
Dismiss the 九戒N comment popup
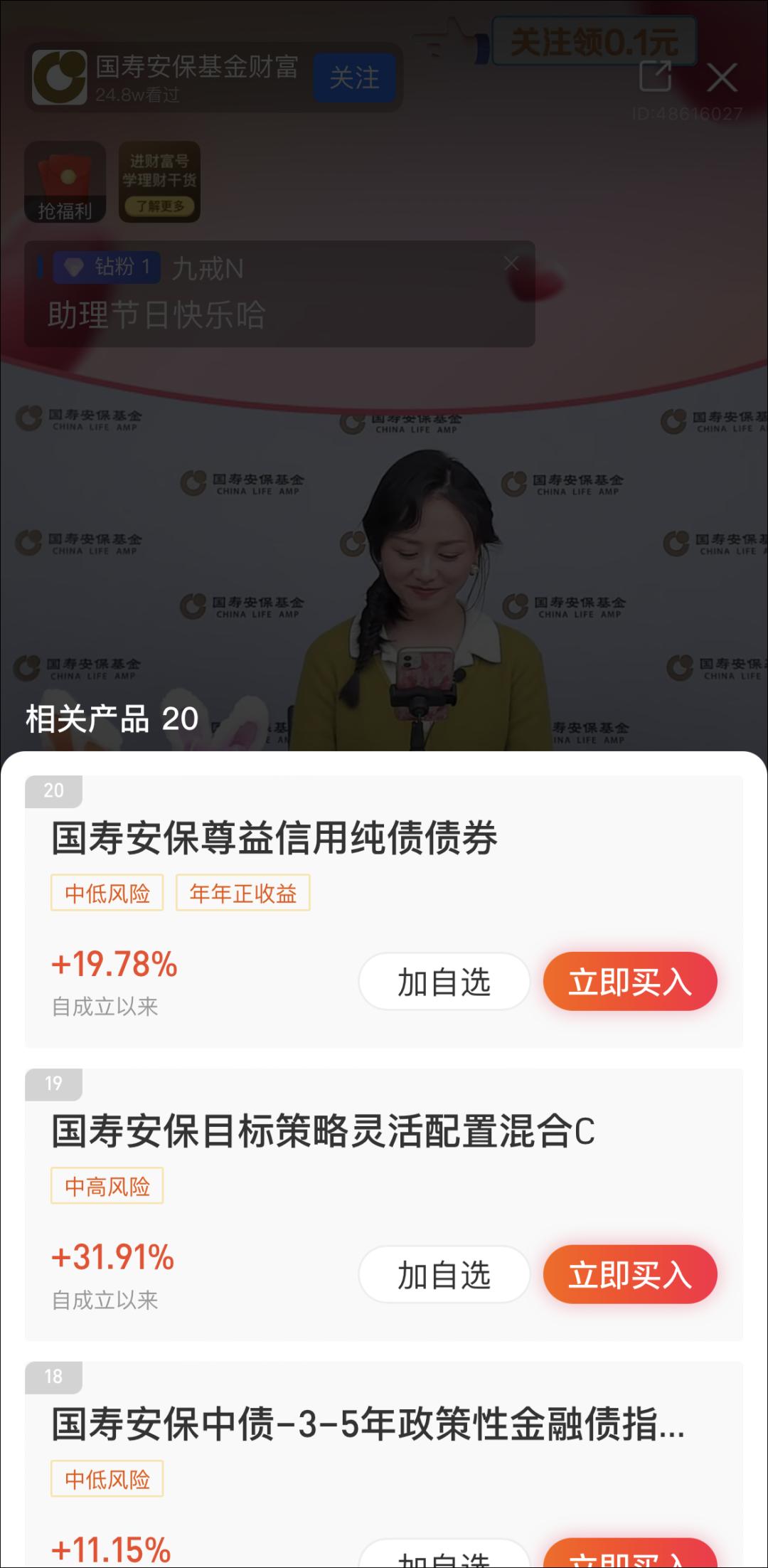click(x=511, y=263)
